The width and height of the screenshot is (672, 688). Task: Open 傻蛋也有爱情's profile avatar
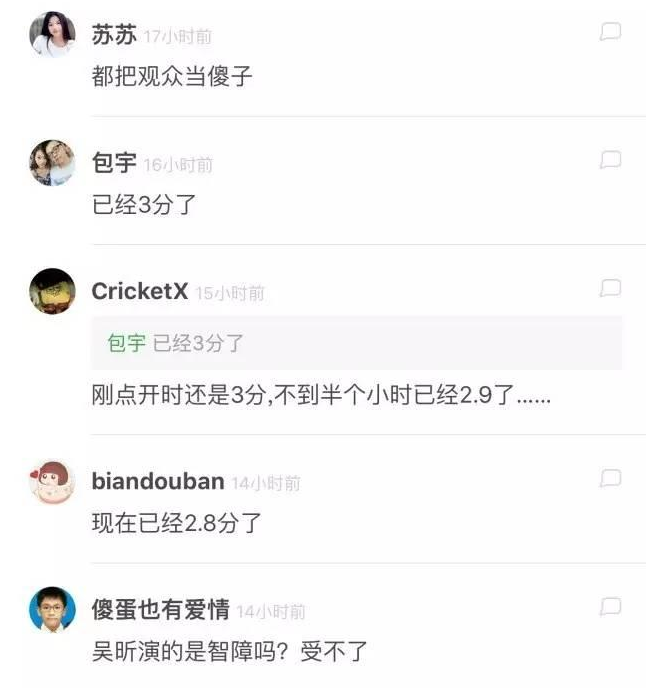(52, 609)
